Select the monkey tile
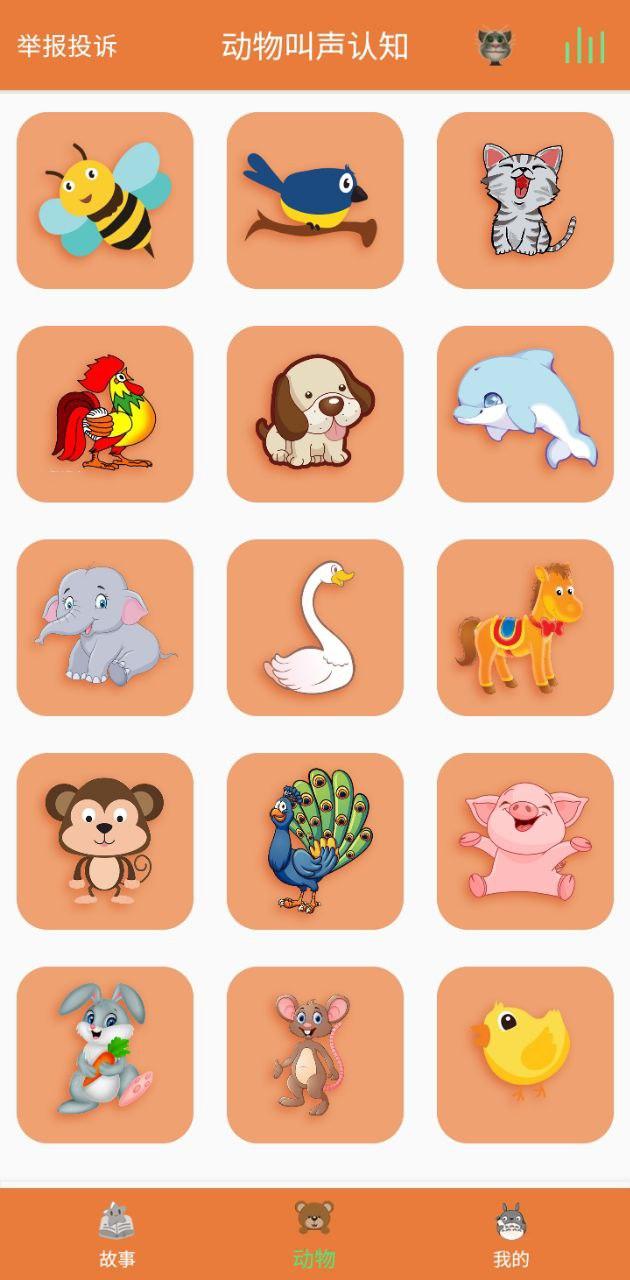This screenshot has width=630, height=1280. [x=105, y=841]
